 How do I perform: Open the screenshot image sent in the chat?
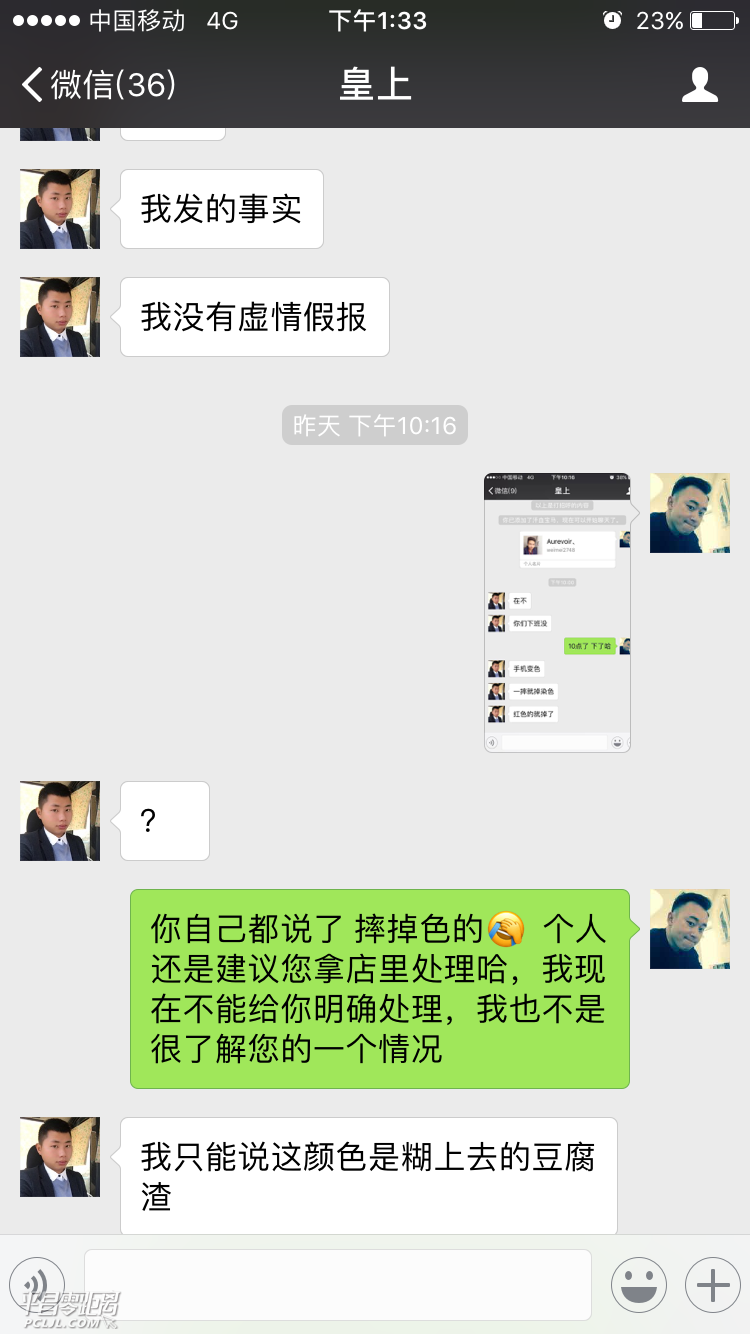(557, 612)
